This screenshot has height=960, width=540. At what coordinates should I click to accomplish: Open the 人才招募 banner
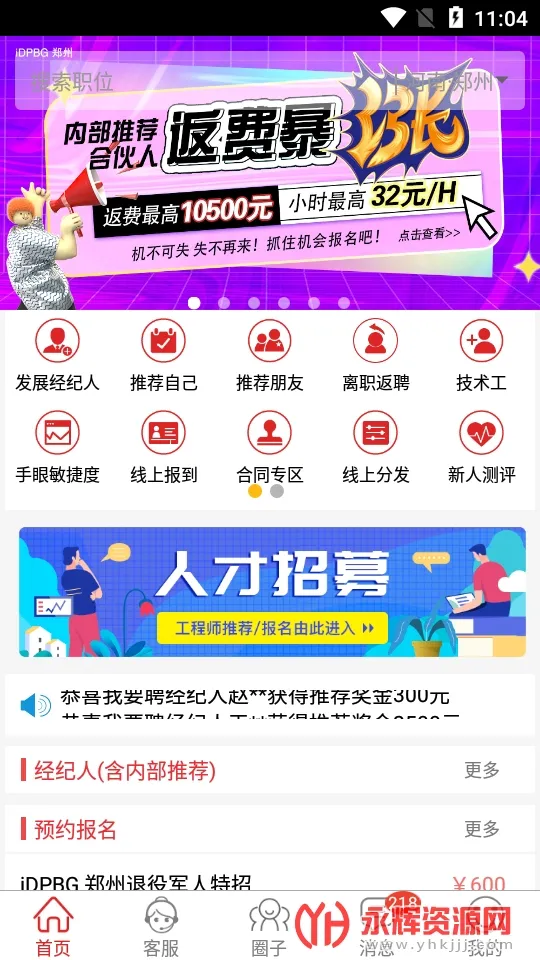272,592
